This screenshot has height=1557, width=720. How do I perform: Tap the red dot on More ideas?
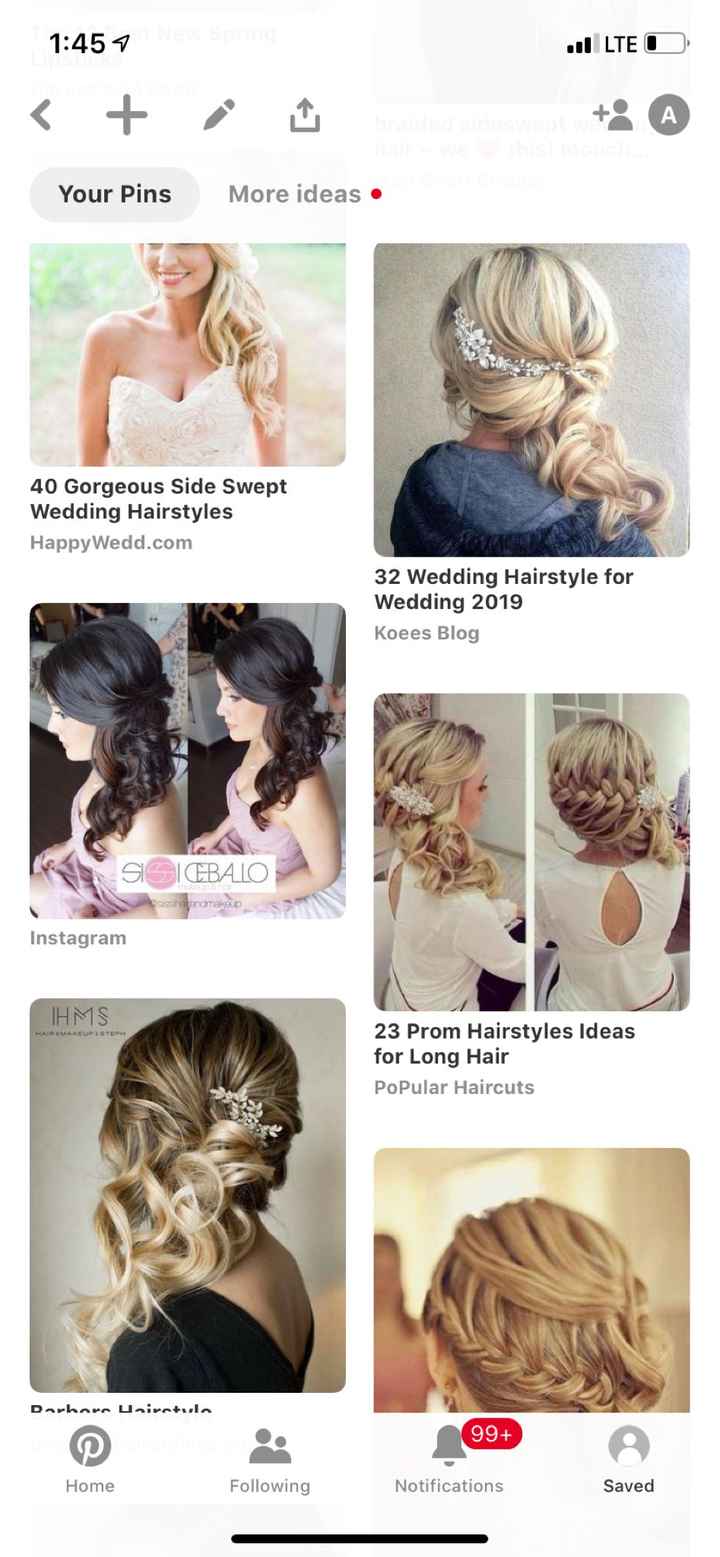click(x=376, y=196)
